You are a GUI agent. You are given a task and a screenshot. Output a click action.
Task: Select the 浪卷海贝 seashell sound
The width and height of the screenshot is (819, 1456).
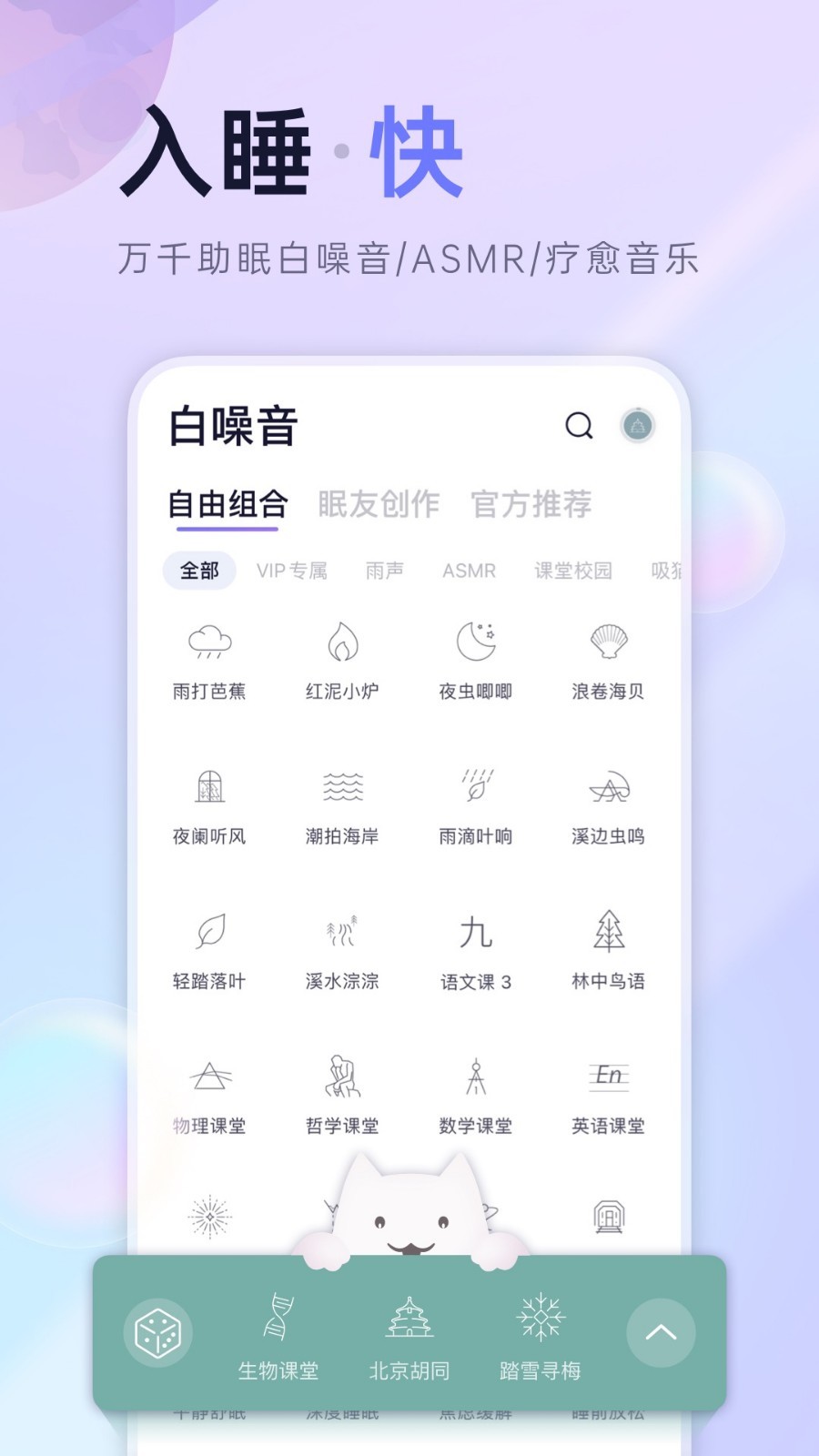tap(608, 646)
